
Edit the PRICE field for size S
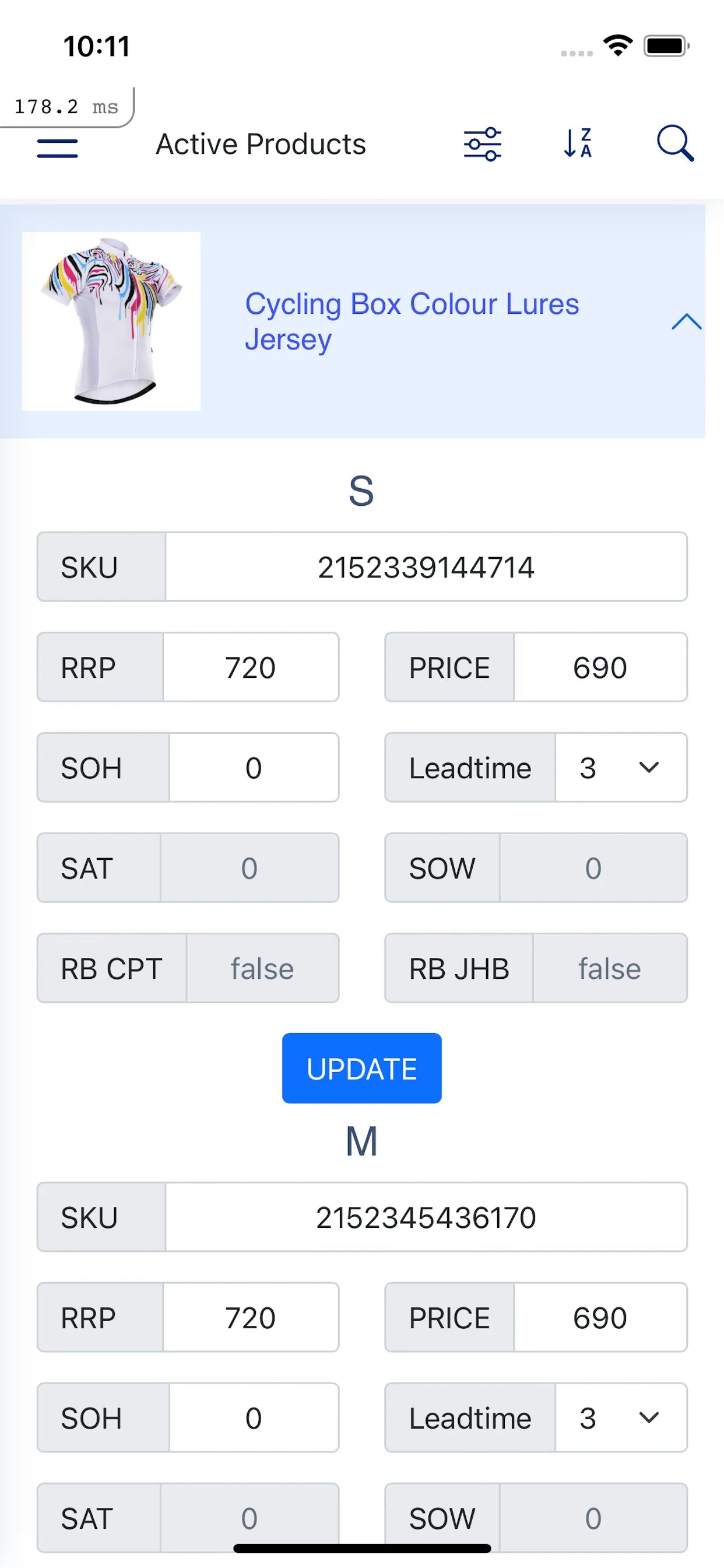pyautogui.click(x=599, y=668)
